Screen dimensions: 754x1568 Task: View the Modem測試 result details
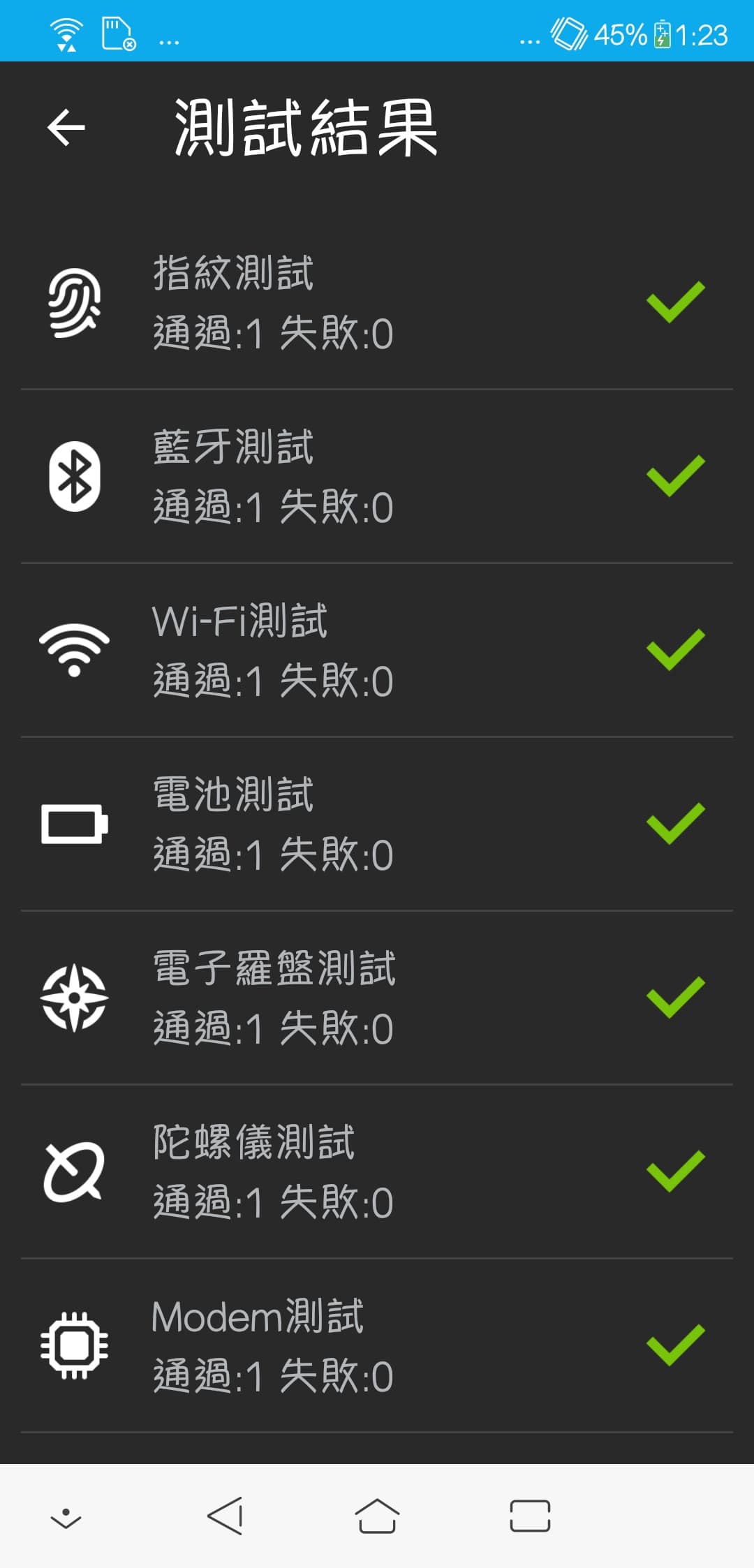click(377, 1345)
